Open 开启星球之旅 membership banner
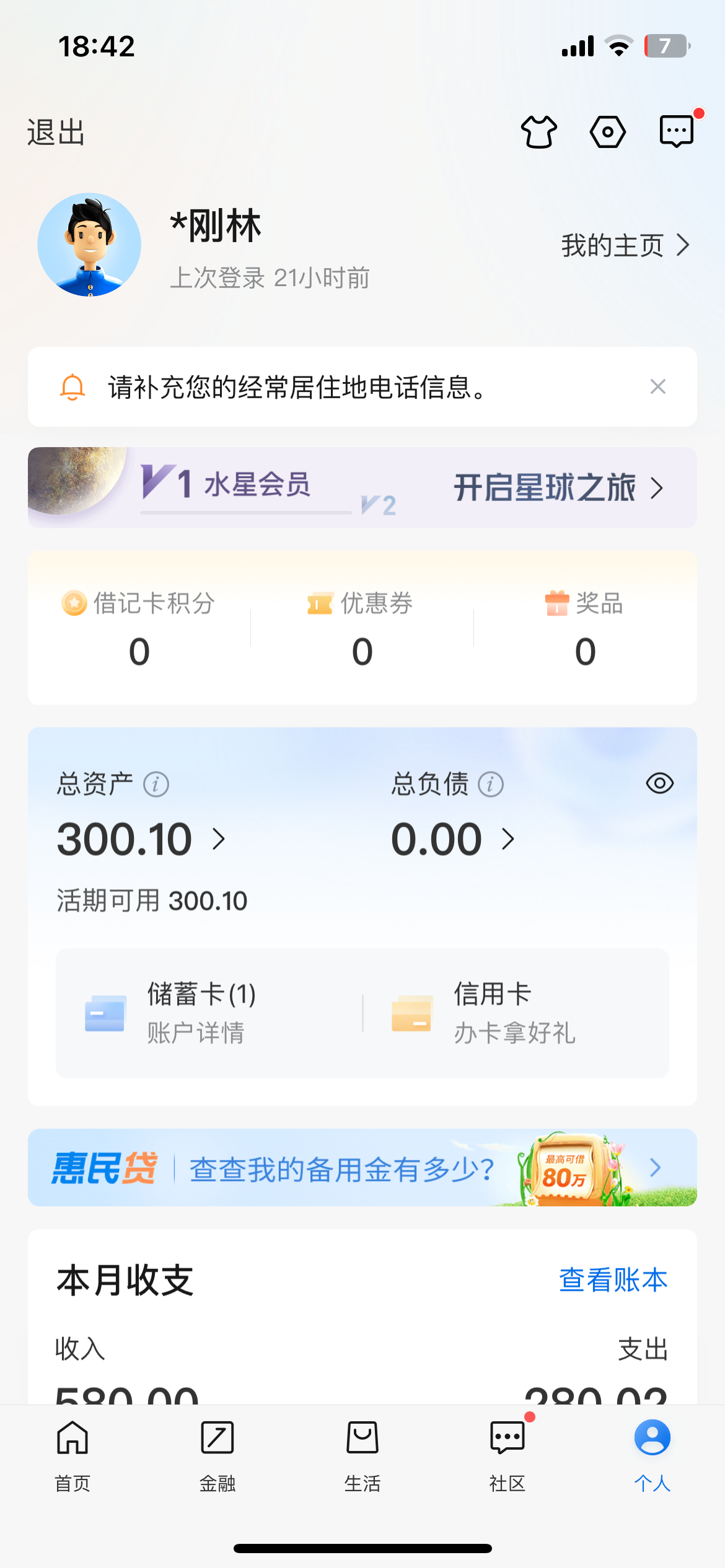725x1568 pixels. point(558,488)
